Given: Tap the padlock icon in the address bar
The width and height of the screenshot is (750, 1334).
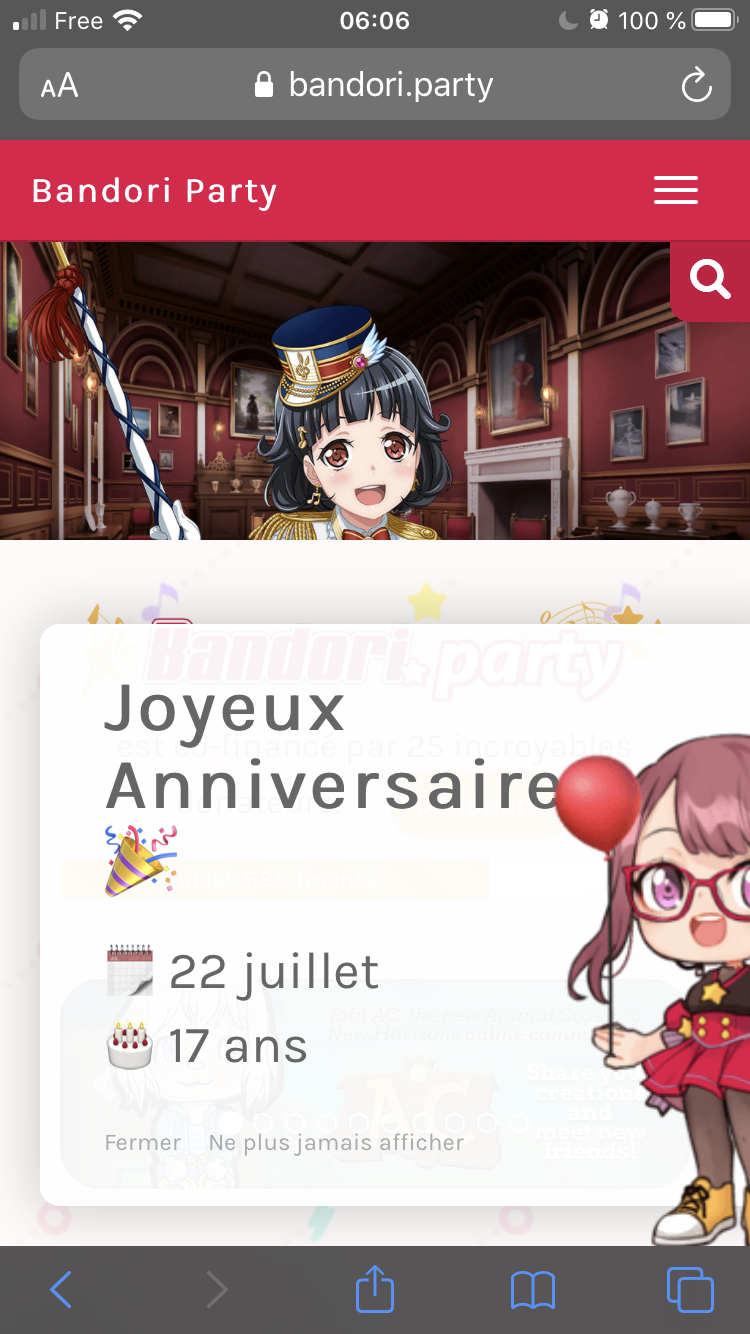Looking at the screenshot, I should (x=262, y=84).
